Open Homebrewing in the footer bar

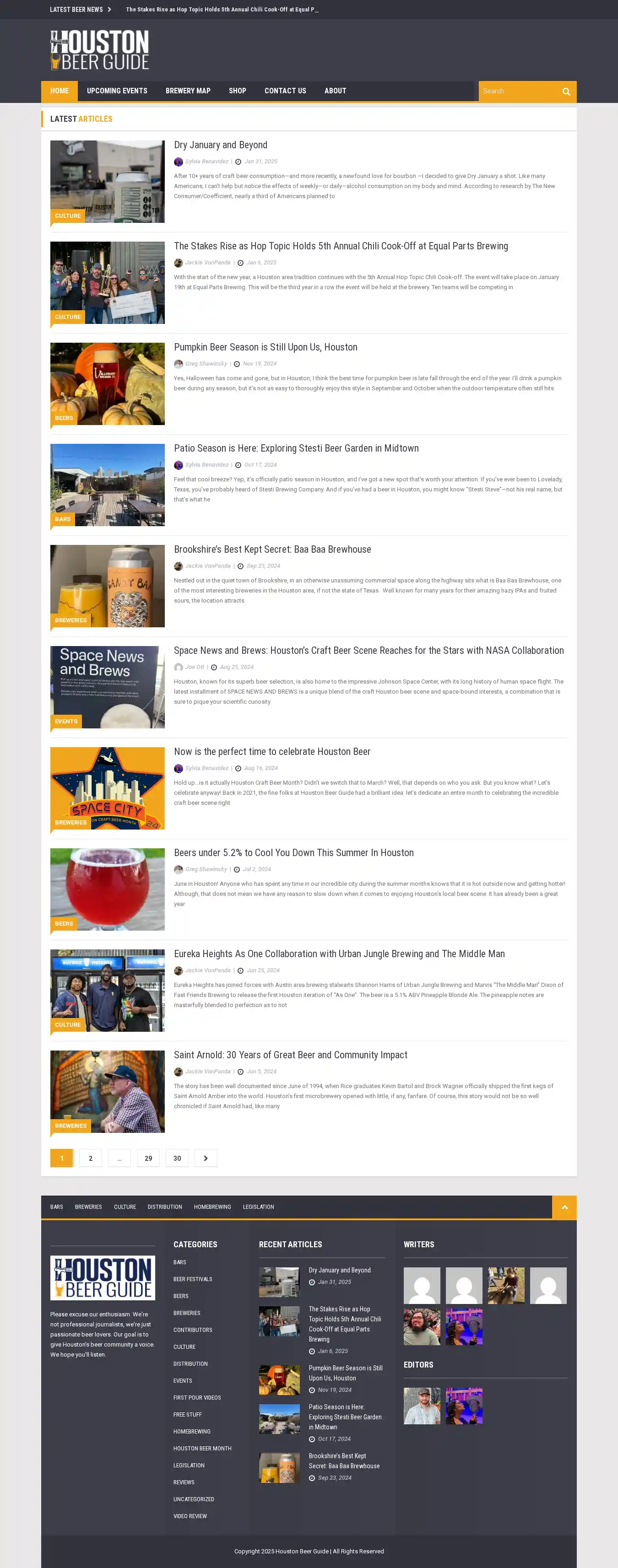coord(212,1207)
